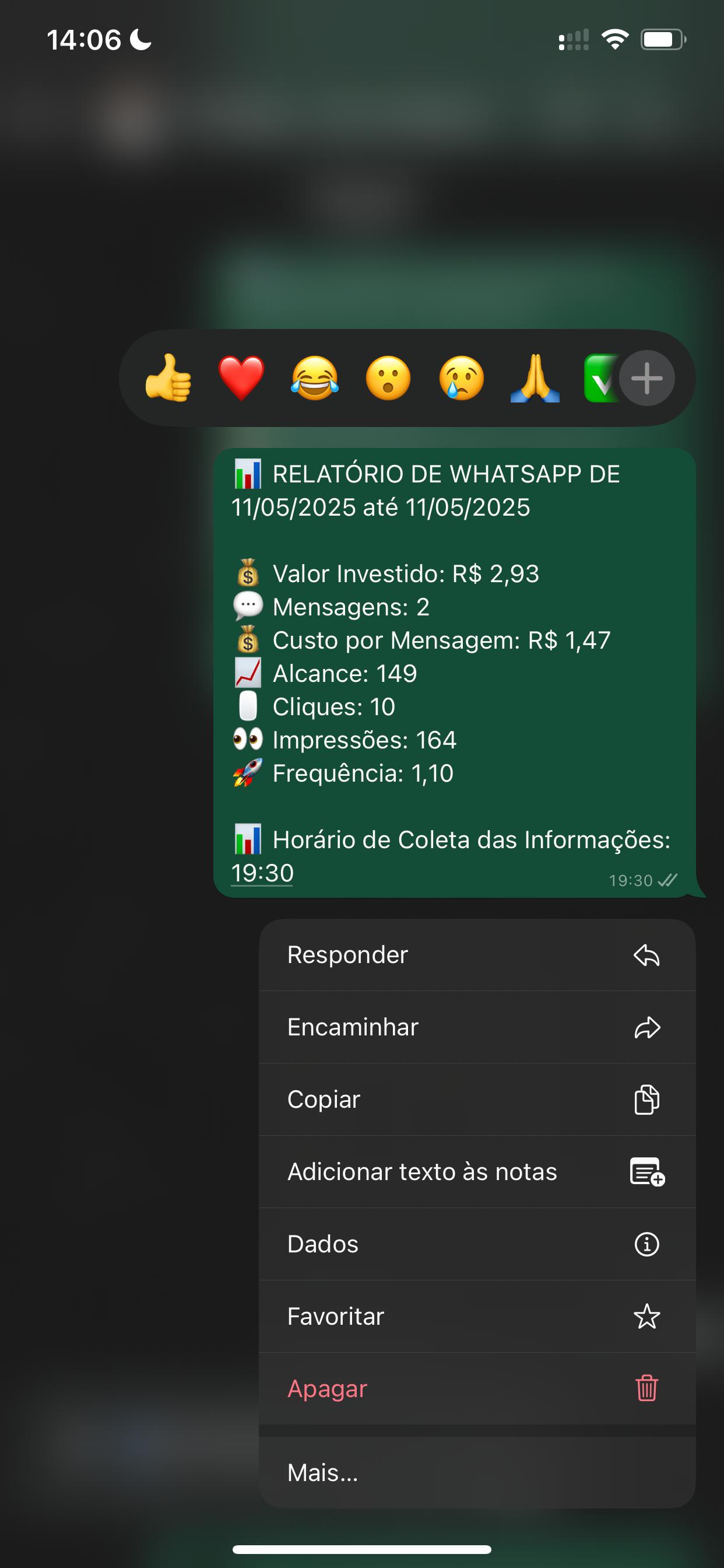This screenshot has height=1568, width=724.
Task: Expand more options via Mais...
Action: (x=321, y=1473)
